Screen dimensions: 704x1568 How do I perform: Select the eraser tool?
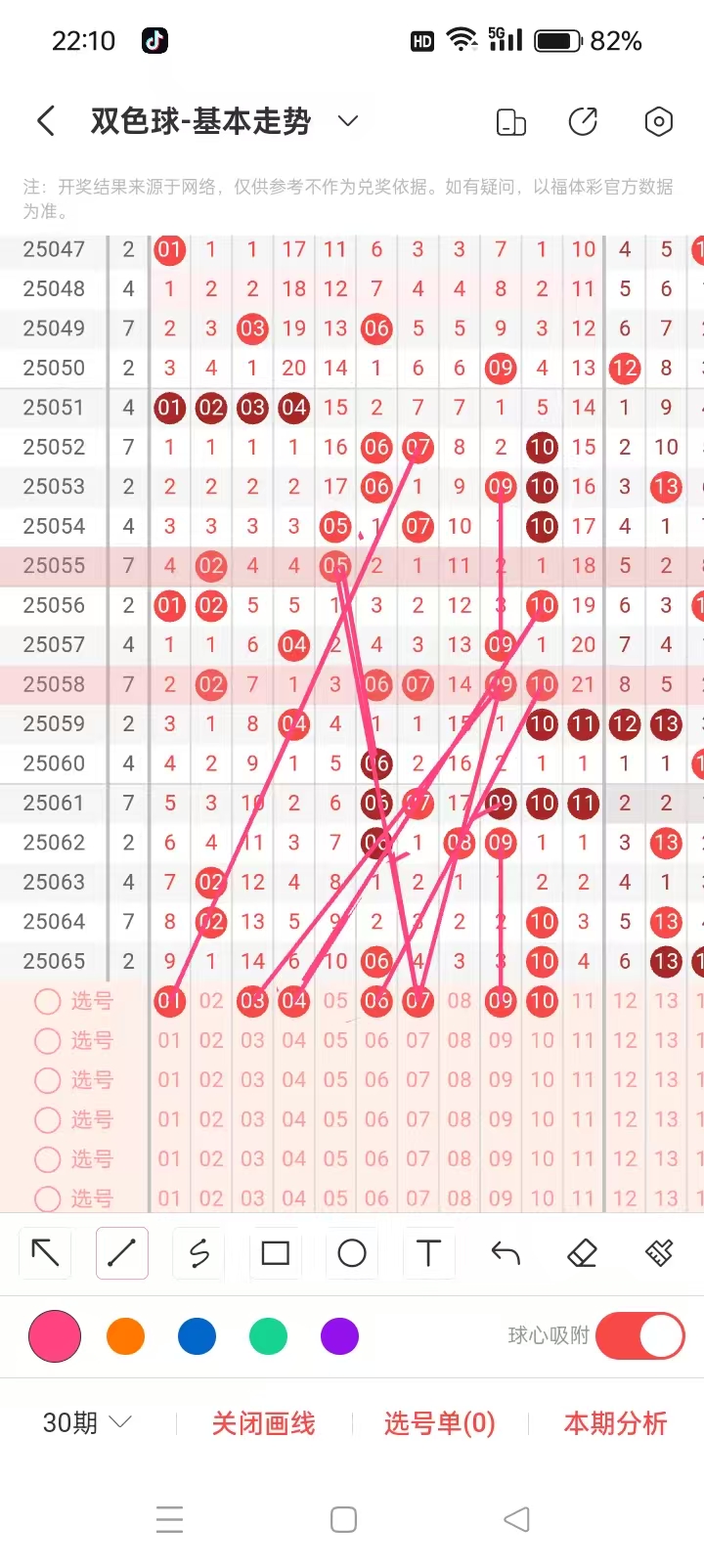point(582,1253)
